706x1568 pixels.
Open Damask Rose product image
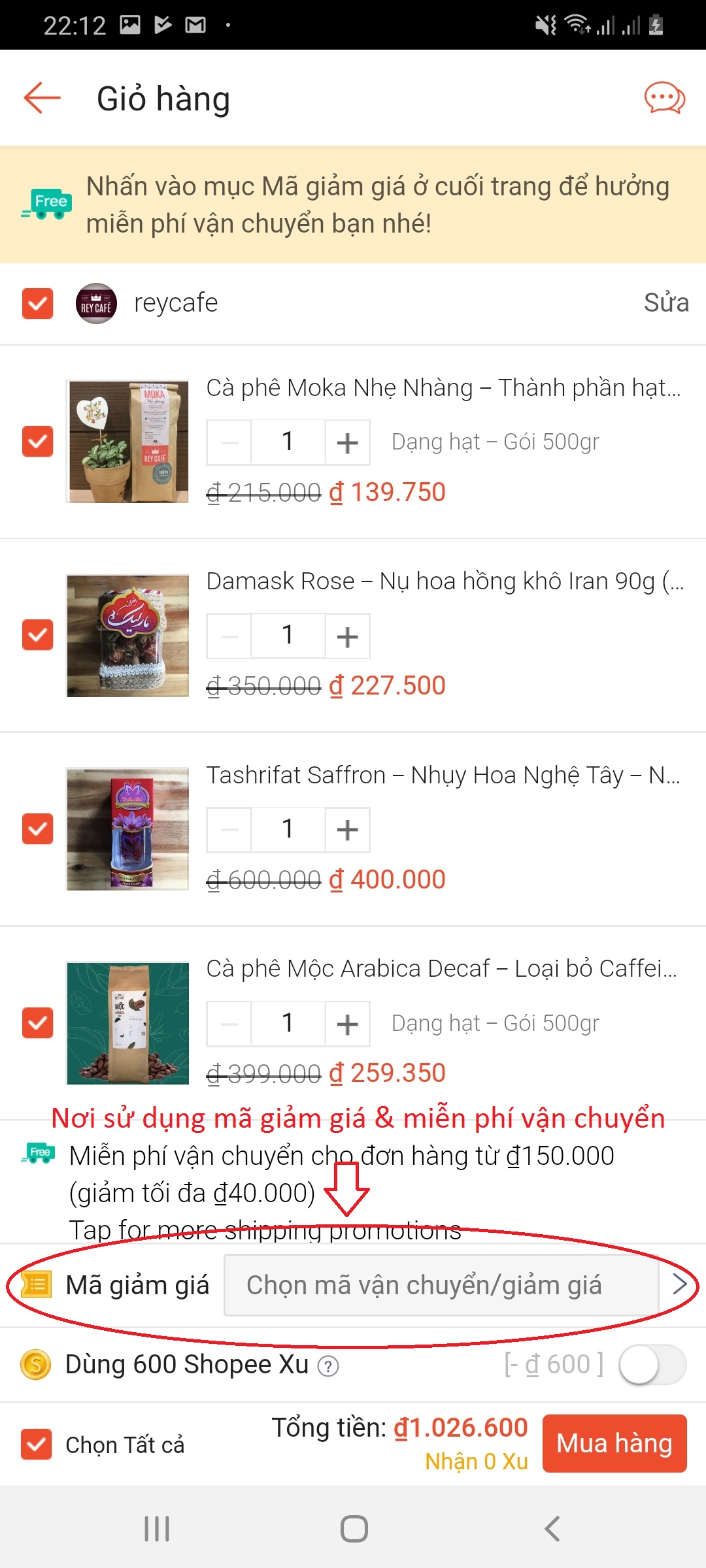[x=128, y=636]
